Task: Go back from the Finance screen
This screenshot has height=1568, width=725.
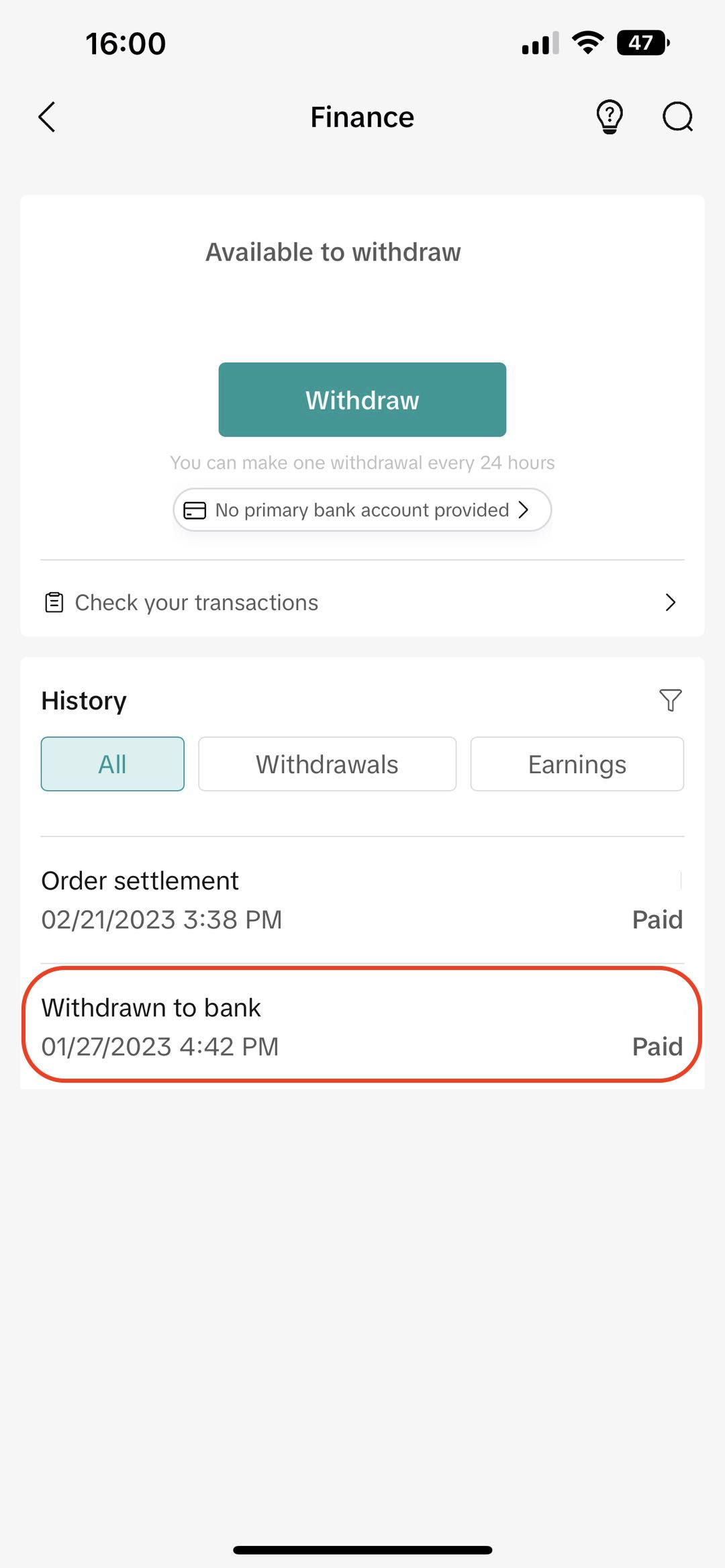Action: [47, 117]
